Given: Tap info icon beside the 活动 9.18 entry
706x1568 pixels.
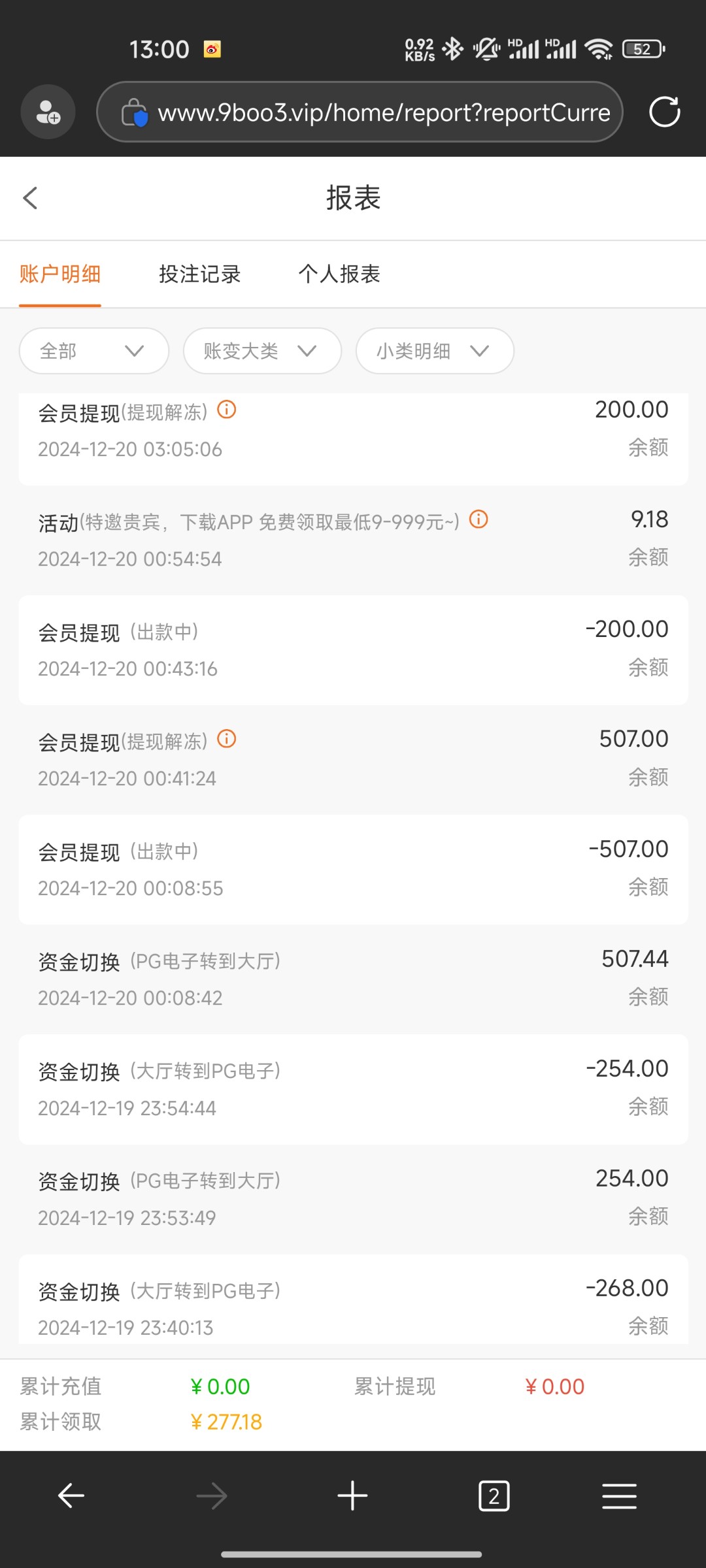Looking at the screenshot, I should click(479, 519).
